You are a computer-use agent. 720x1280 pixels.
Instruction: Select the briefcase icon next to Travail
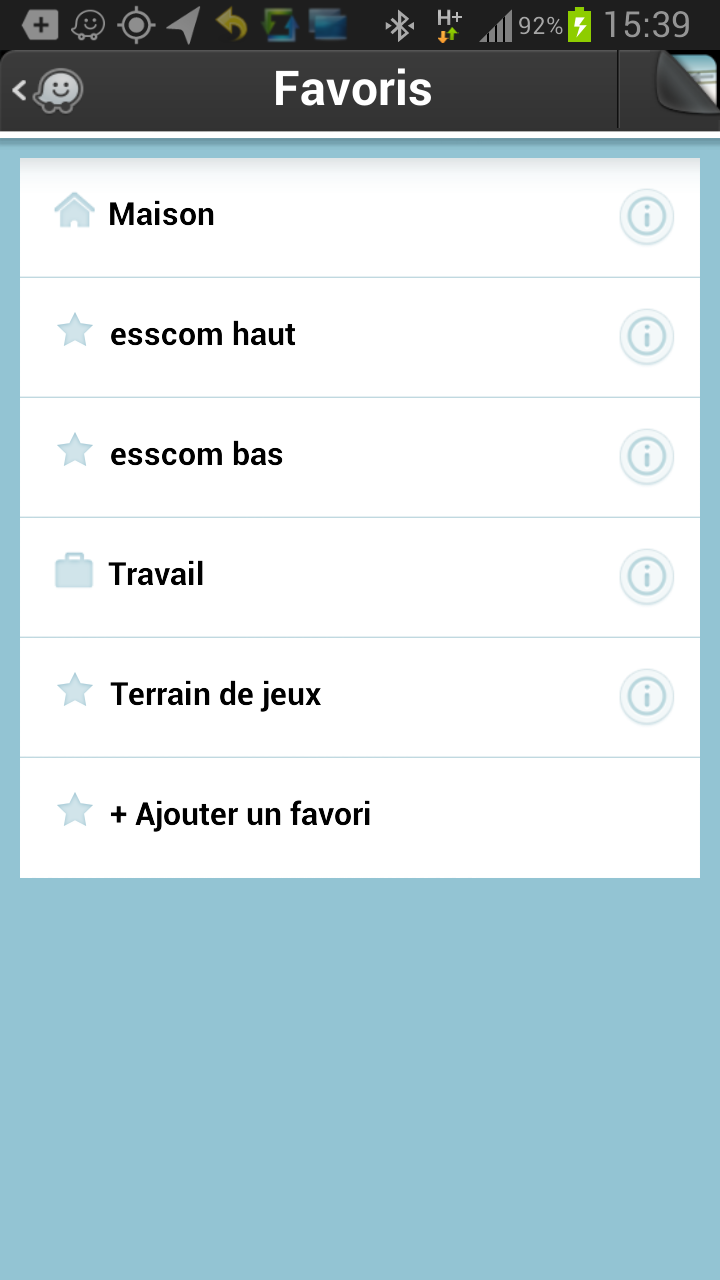pos(74,570)
